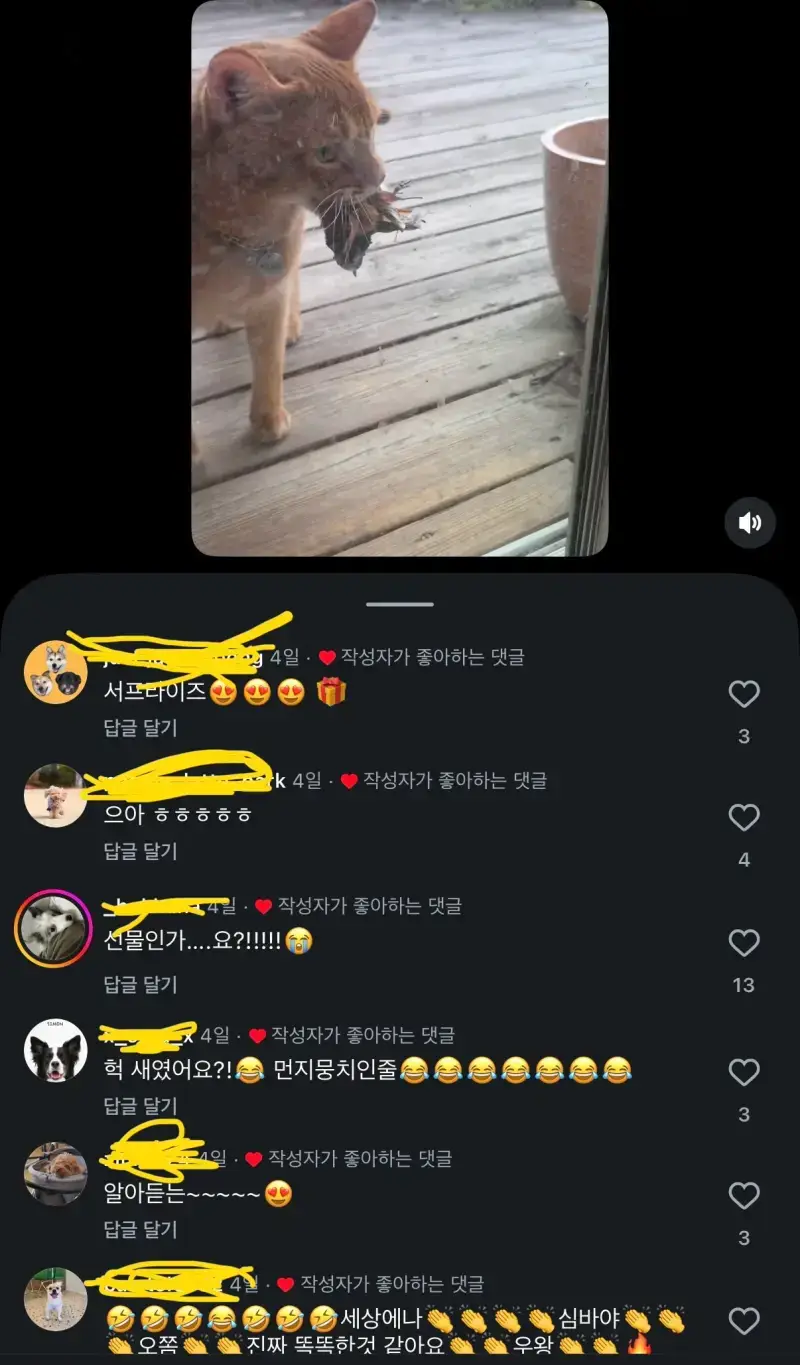Reply to the comment '선물인가....요?!!!!!' via 답글 달기

(140, 985)
